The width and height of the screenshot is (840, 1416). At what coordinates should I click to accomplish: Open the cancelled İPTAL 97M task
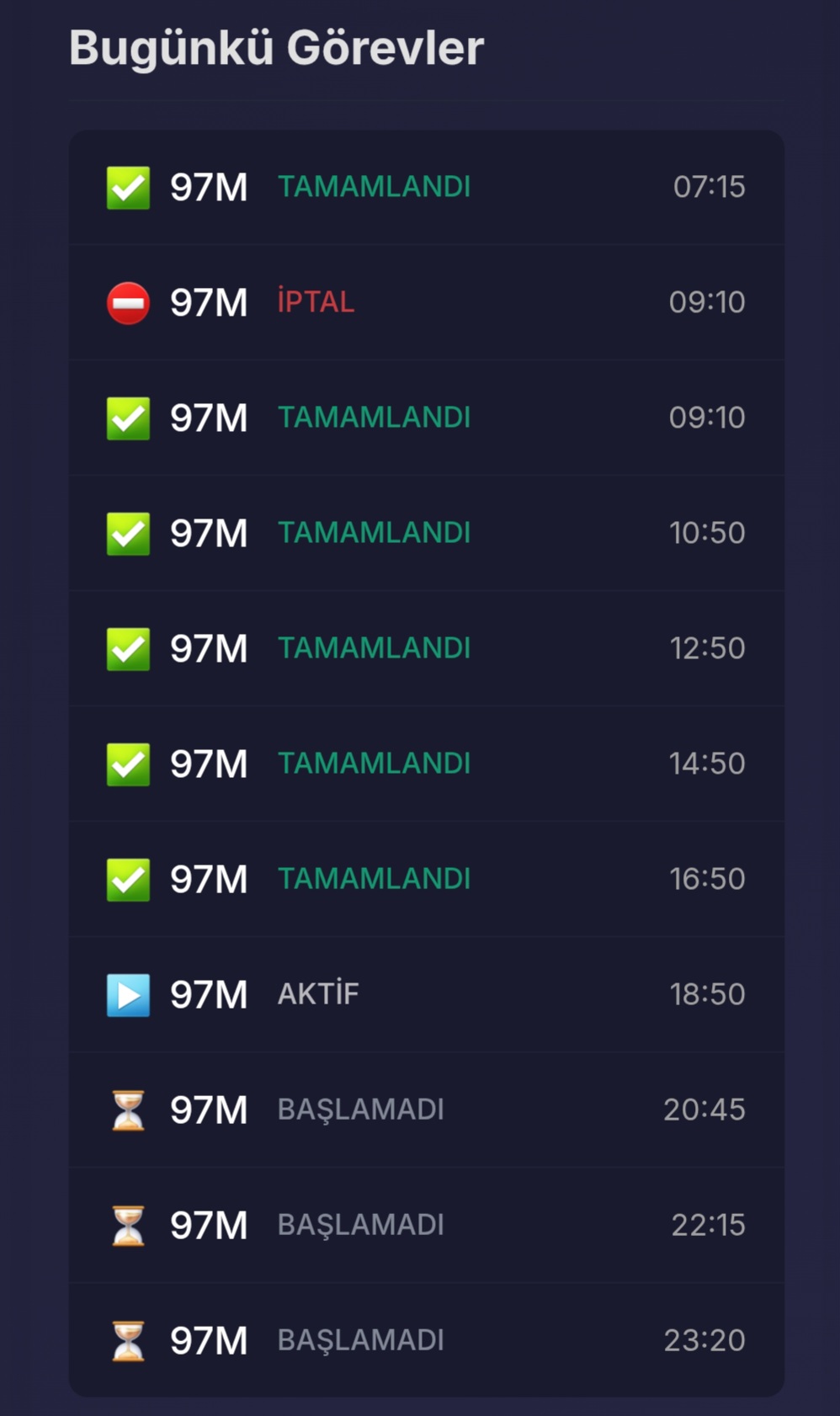point(426,302)
